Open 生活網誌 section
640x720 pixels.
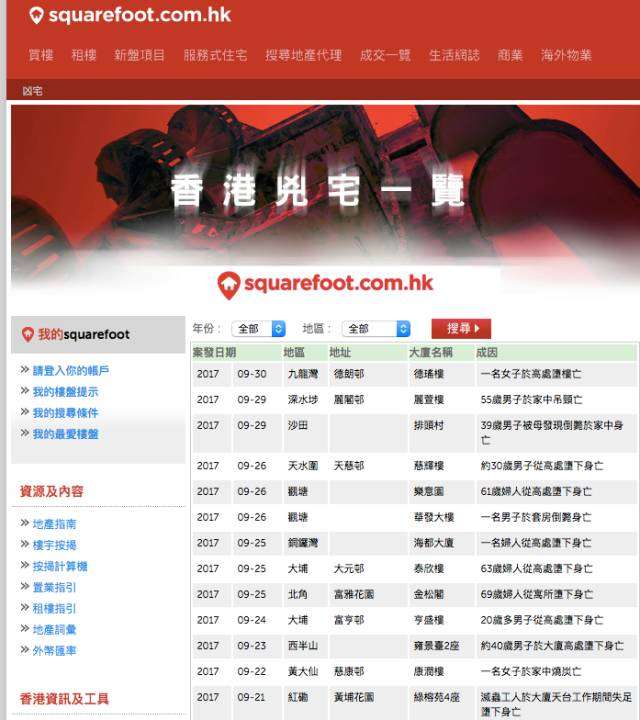454,55
